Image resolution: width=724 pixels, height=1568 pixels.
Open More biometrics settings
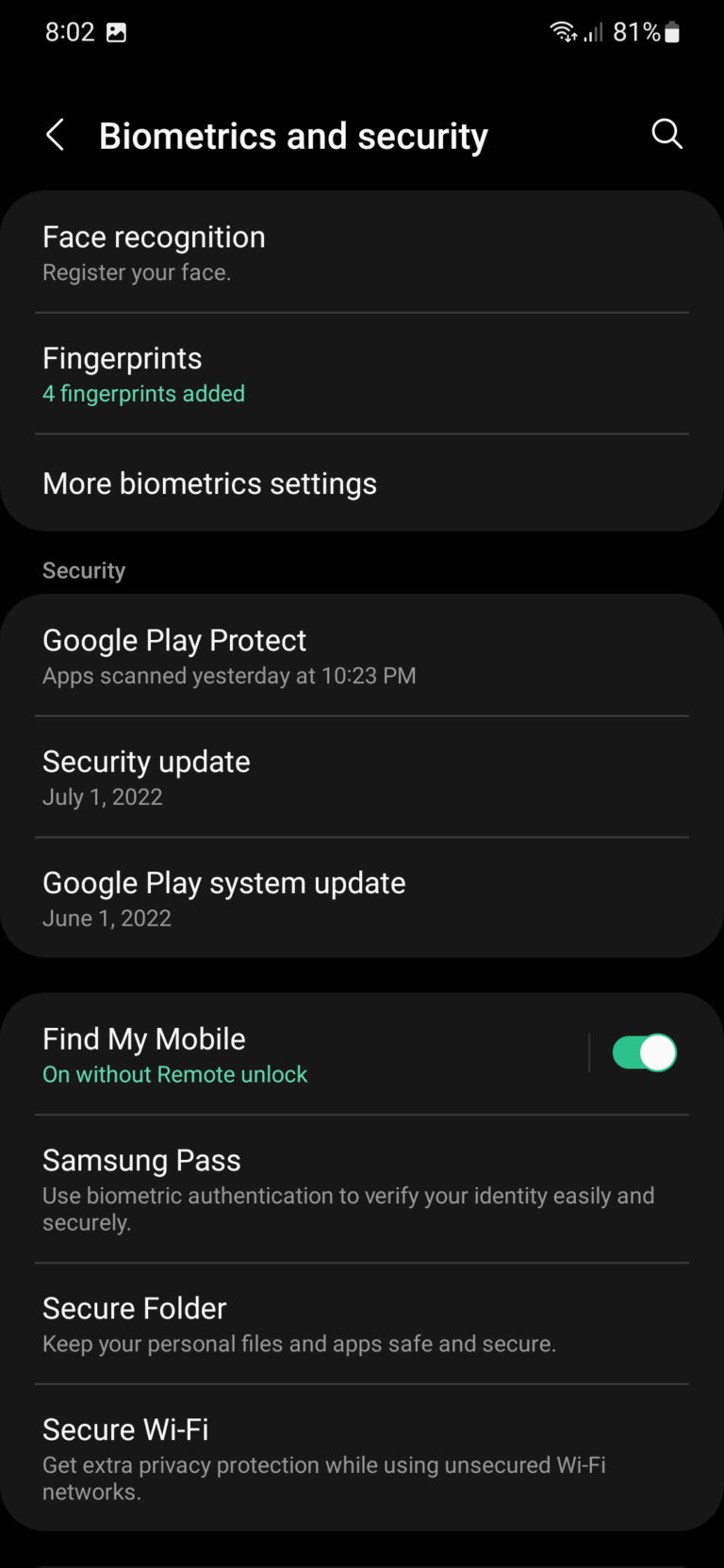pos(209,482)
